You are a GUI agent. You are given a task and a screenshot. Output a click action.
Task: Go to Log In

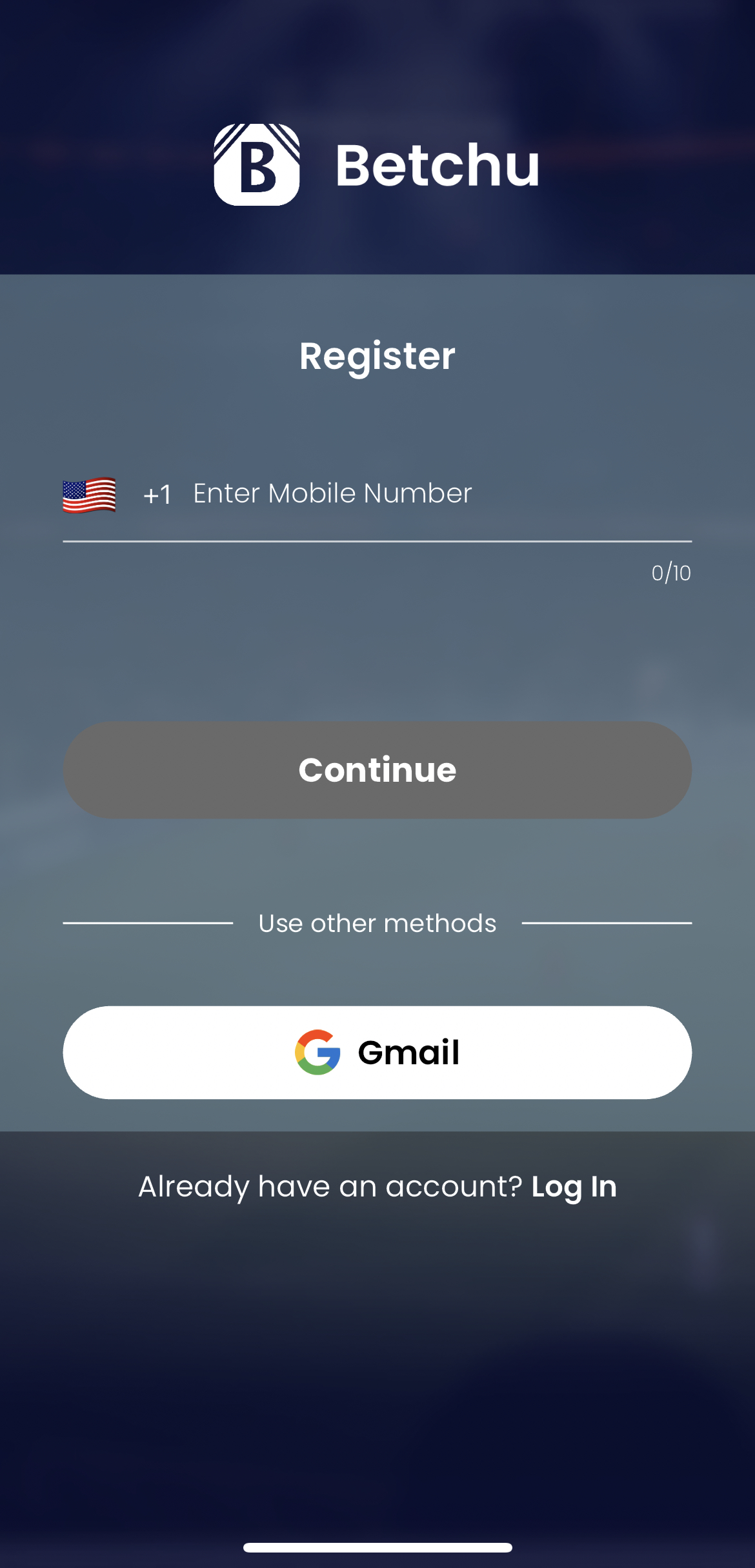(x=574, y=1187)
